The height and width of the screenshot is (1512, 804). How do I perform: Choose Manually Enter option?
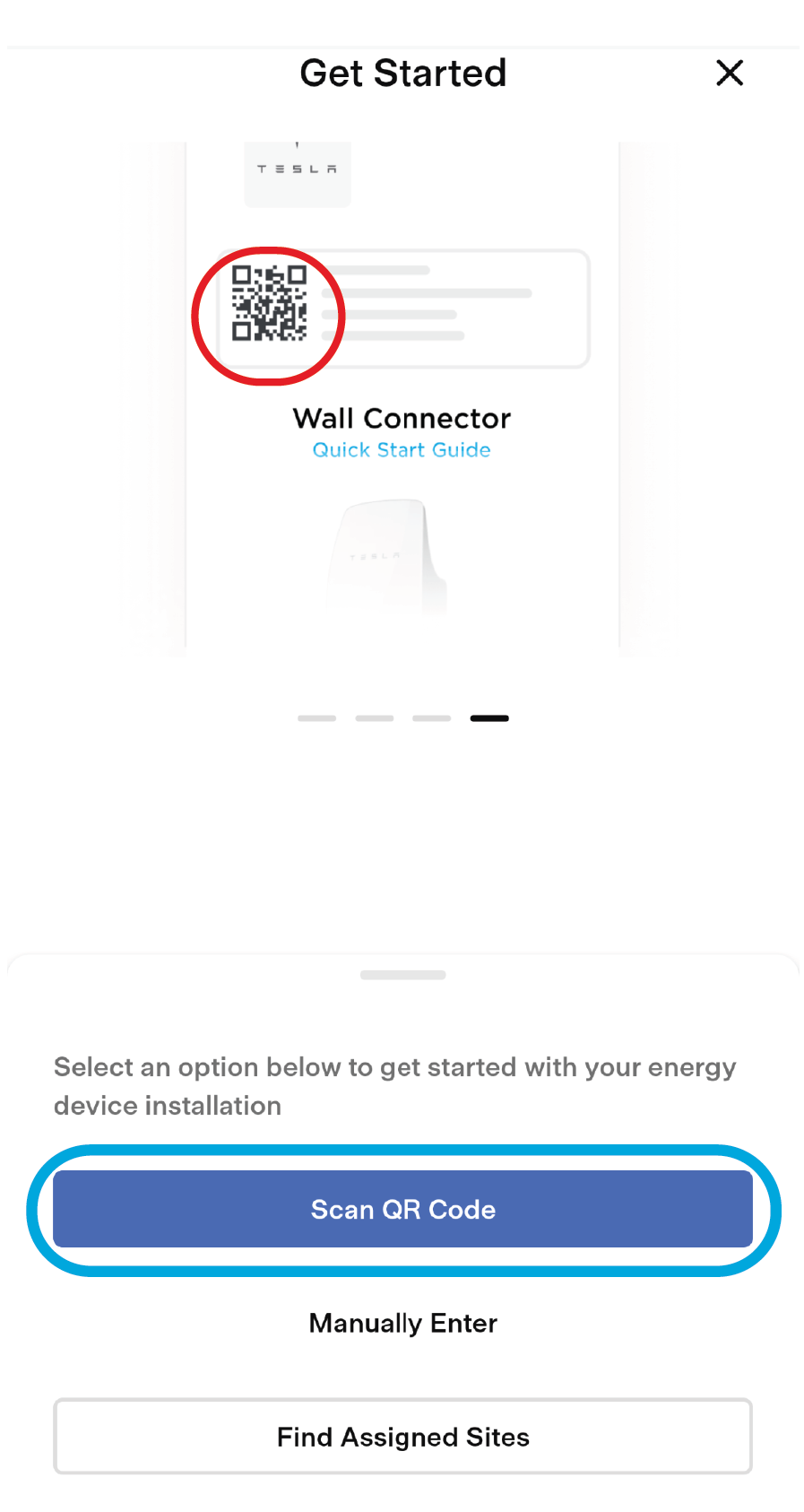[402, 1323]
